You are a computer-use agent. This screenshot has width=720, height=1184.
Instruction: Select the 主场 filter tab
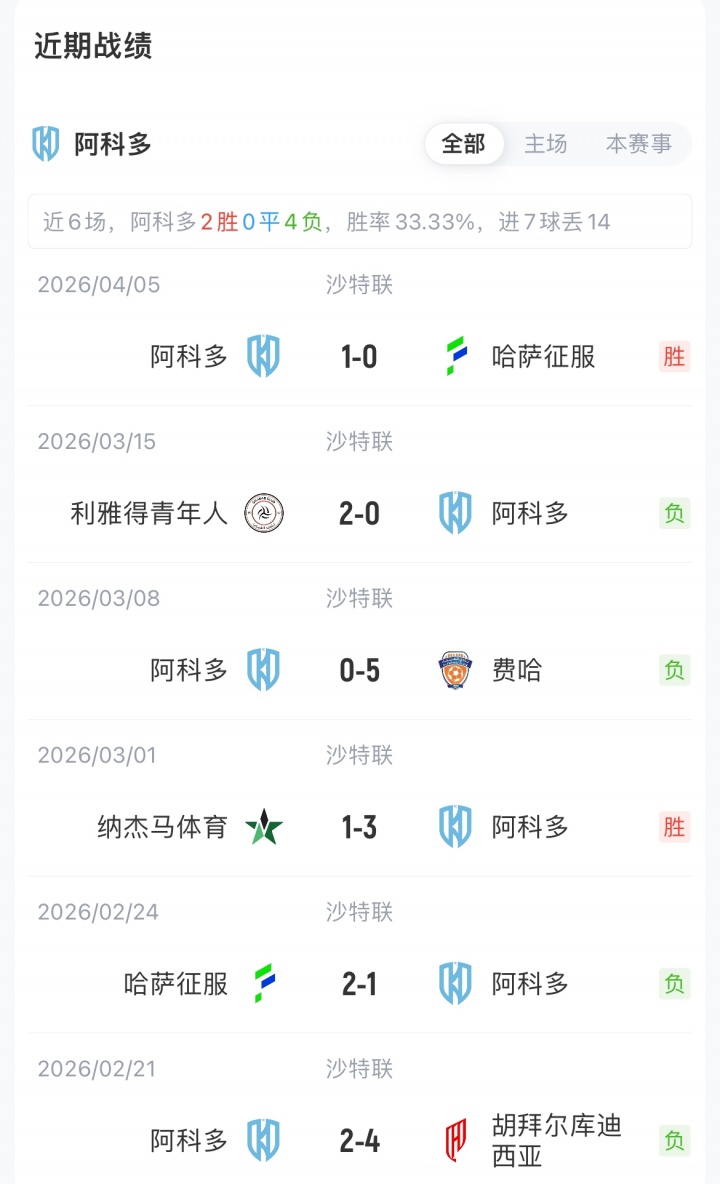[x=546, y=144]
